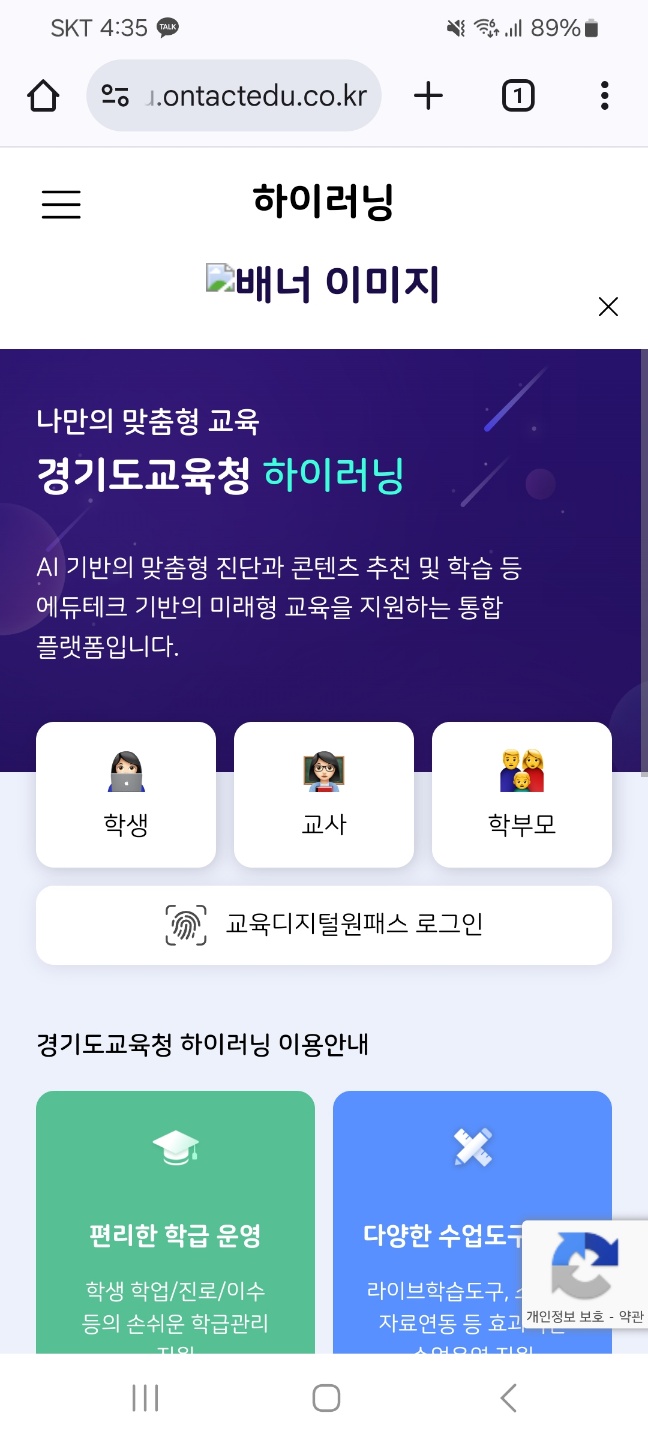Open recent apps from navigation bar
Viewport: 648px width, 1440px height.
coord(145,1397)
